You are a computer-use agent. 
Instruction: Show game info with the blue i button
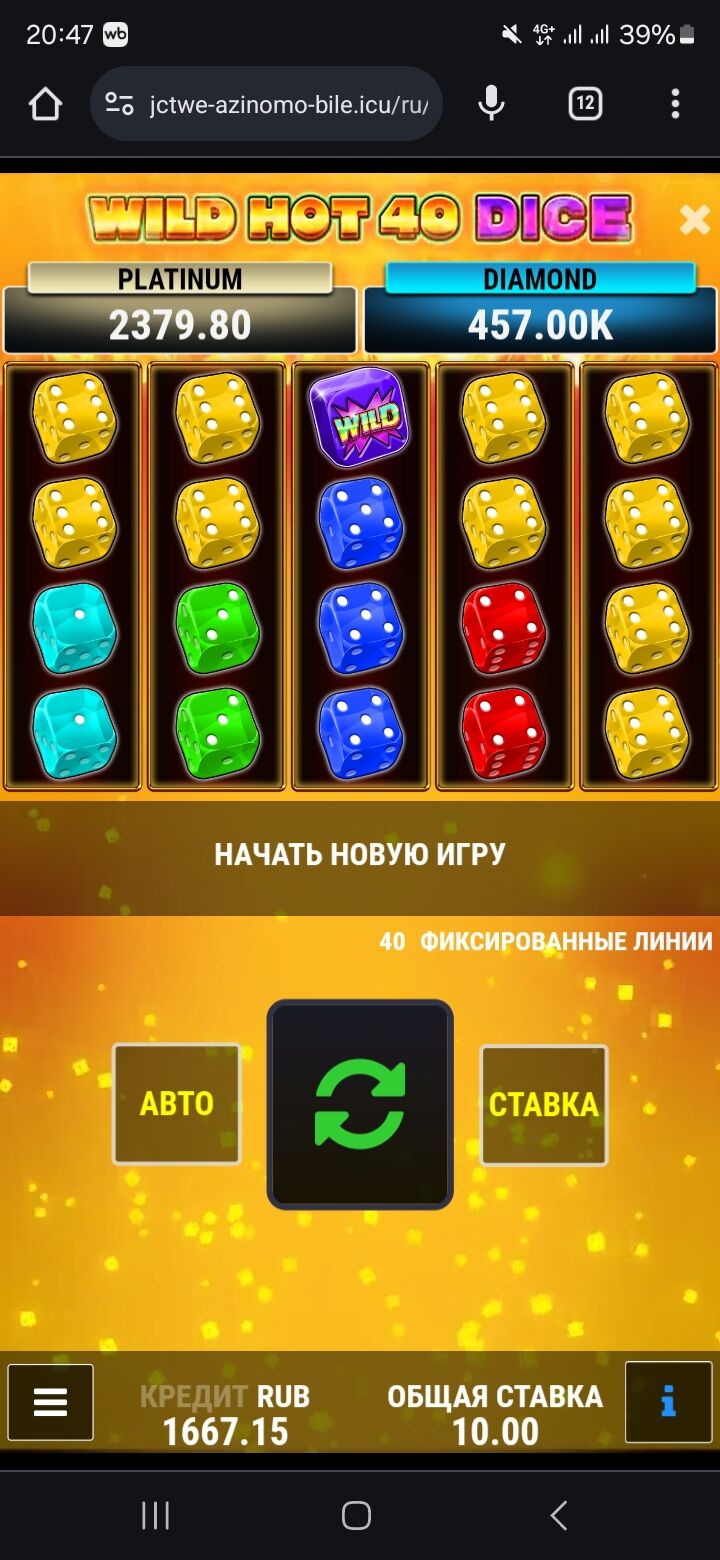[668, 1402]
